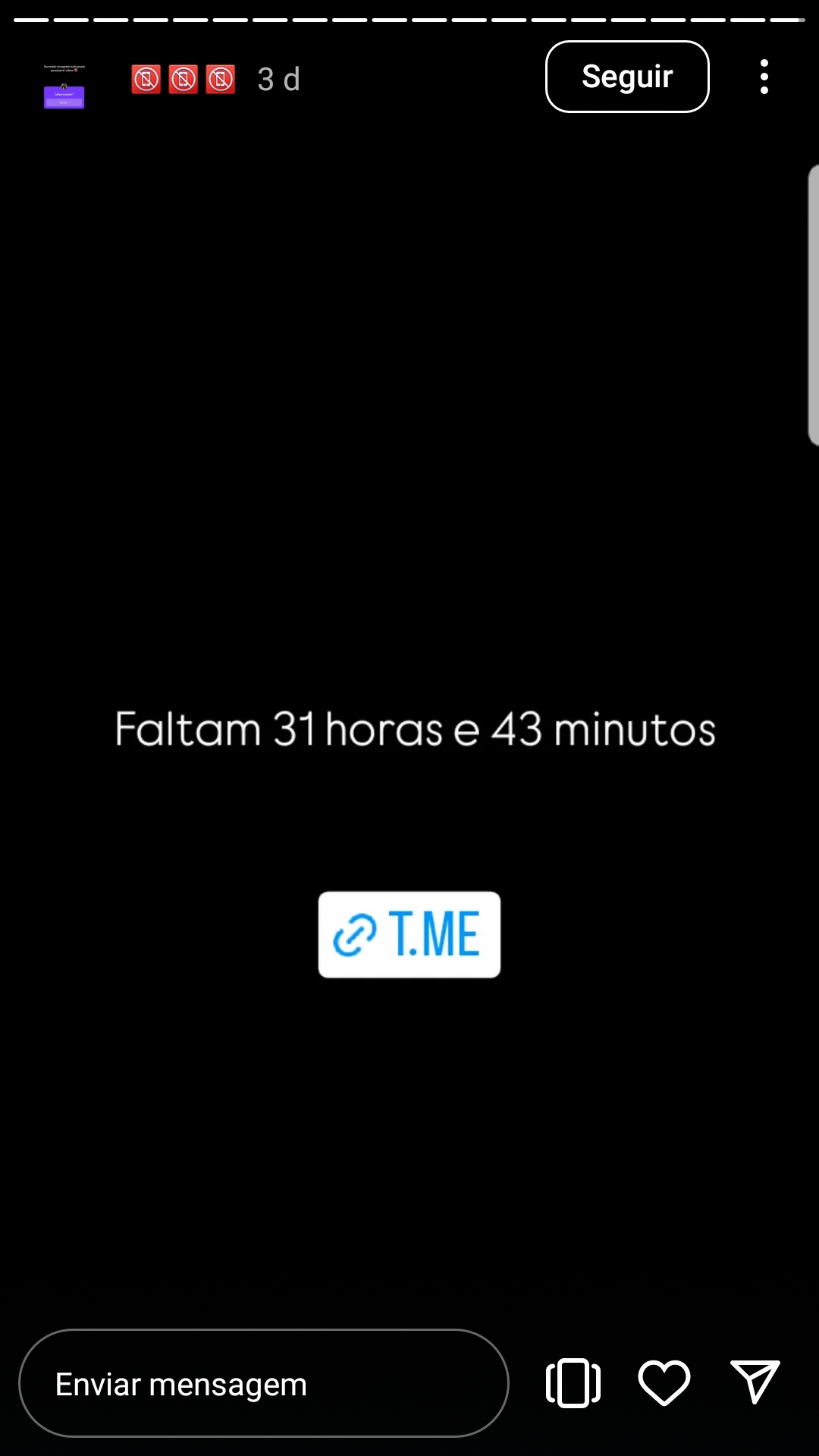This screenshot has height=1456, width=819.
Task: Open the three-dot overflow menu
Action: (x=764, y=77)
